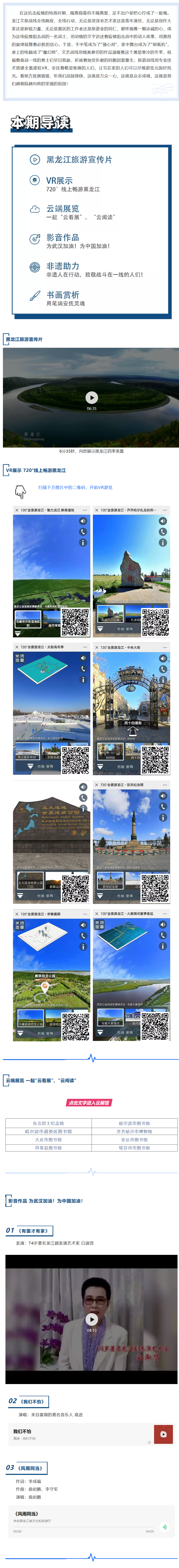Open the 哈尔滨市图书馆 link

pyautogui.click(x=134, y=1123)
